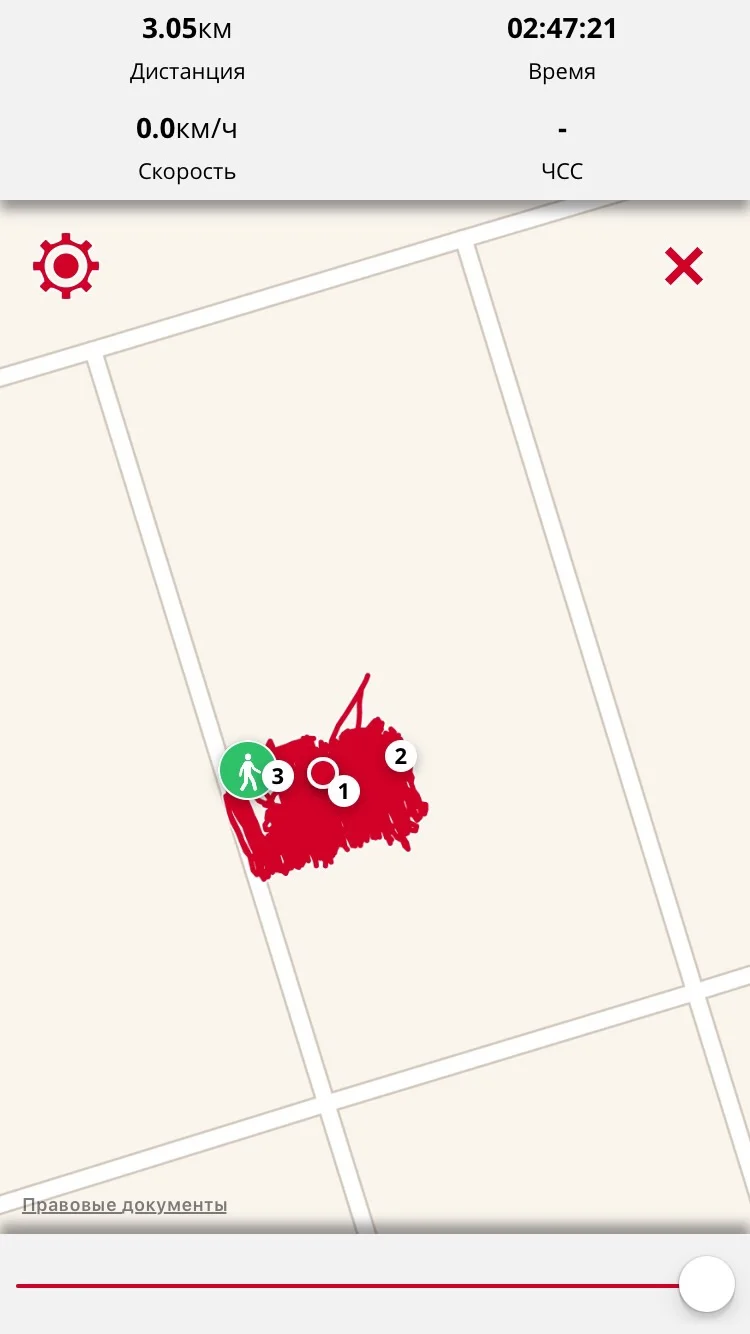The image size is (750, 1334).
Task: Open the red gear map settings
Action: (66, 266)
